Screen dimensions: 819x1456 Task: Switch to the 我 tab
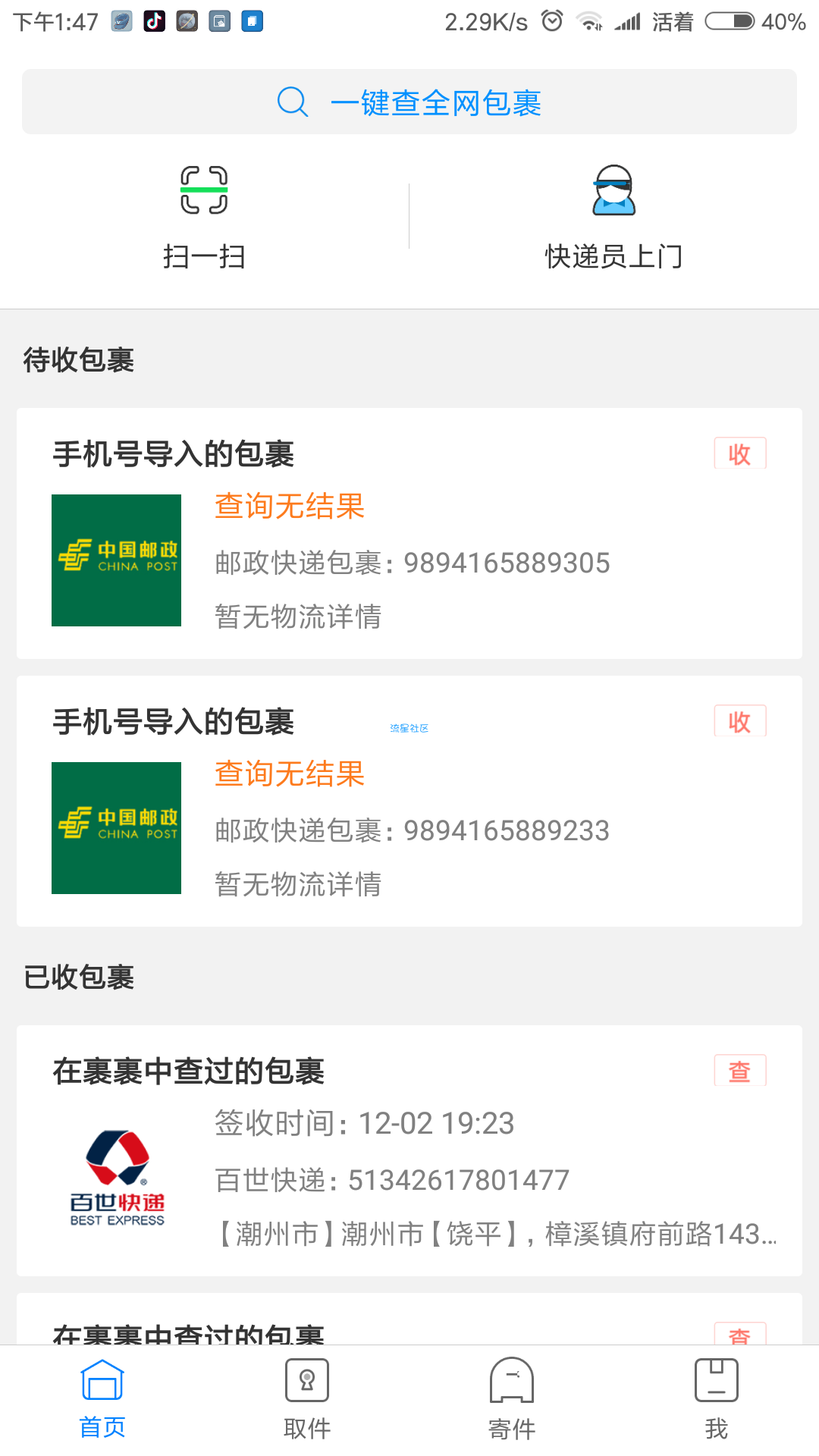[x=717, y=1400]
